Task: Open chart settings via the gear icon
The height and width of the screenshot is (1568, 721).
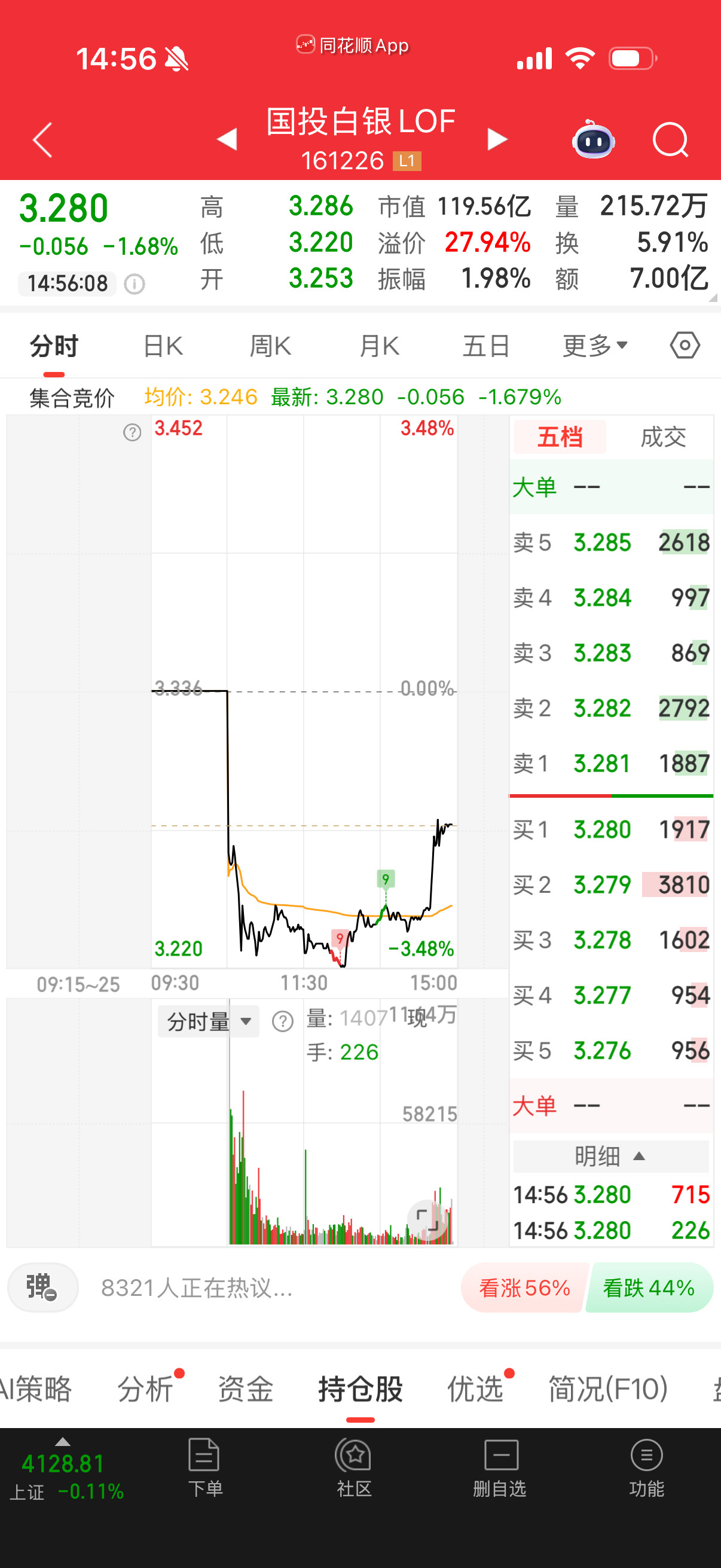Action: (685, 344)
